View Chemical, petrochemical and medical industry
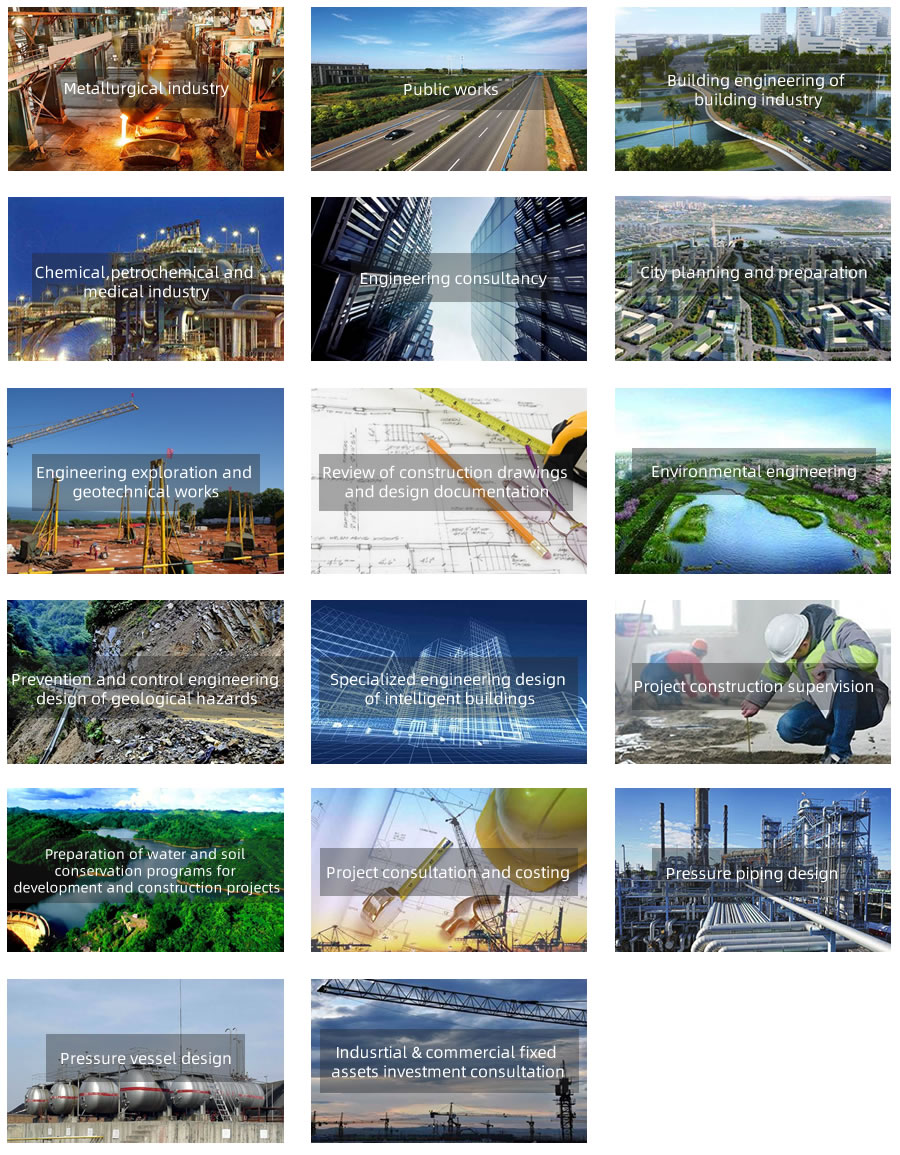Image resolution: width=900 pixels, height=1155 pixels. point(145,280)
